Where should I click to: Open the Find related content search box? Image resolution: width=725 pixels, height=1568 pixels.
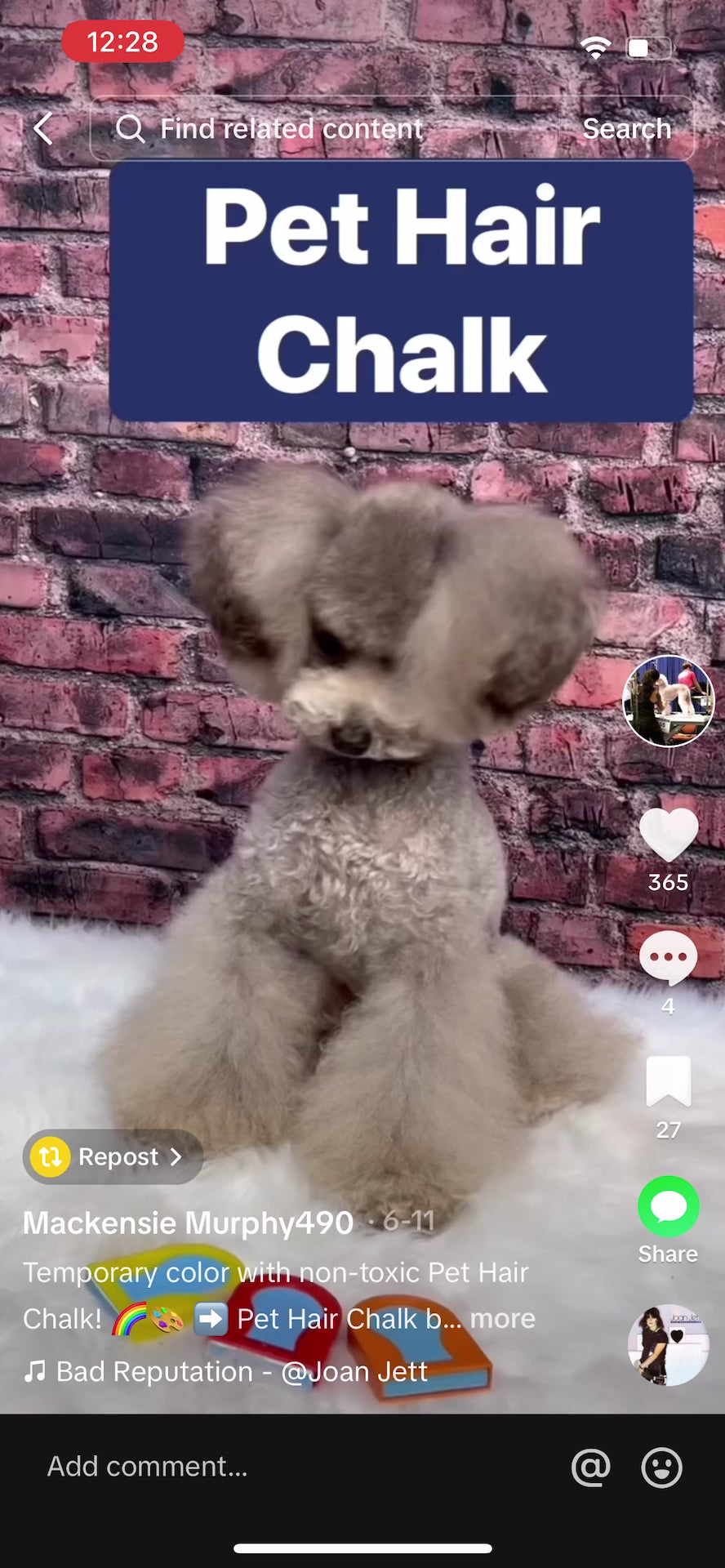coord(327,128)
